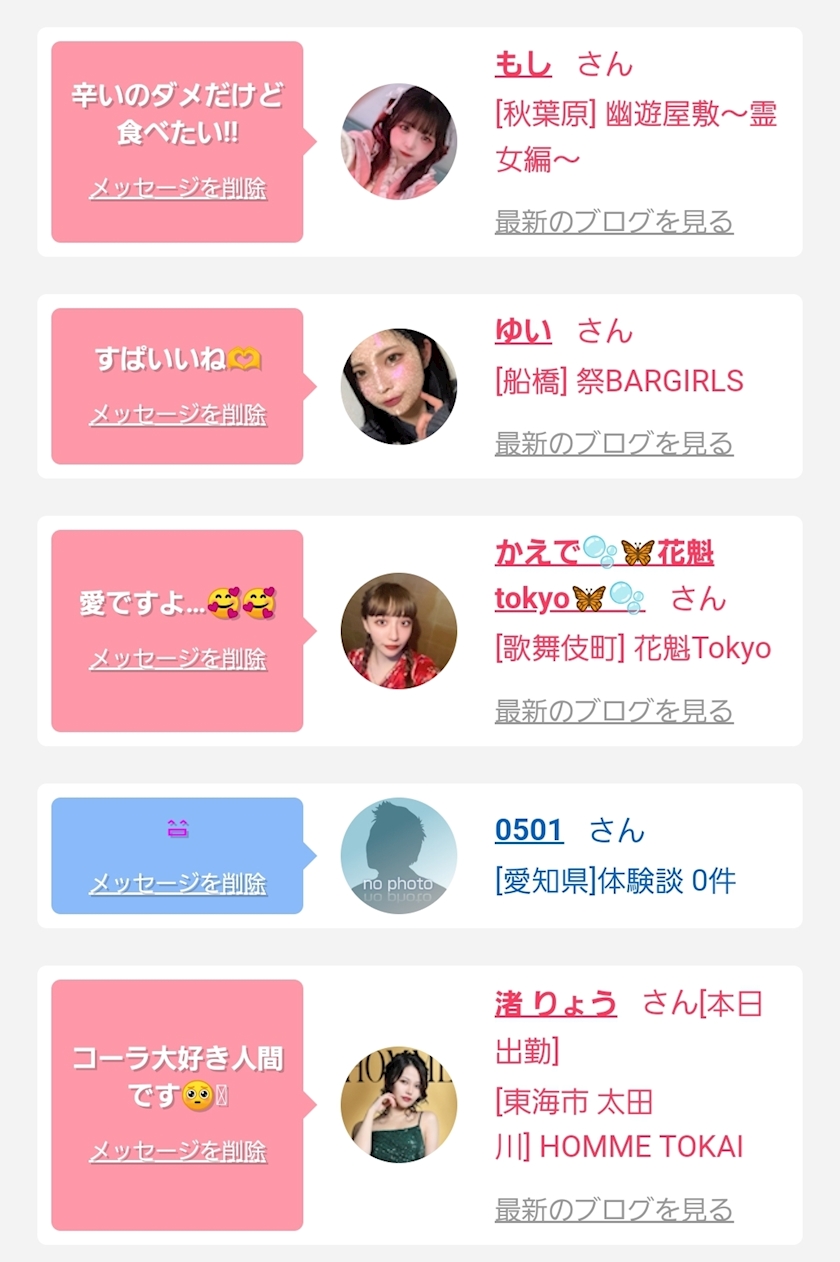Tap the no photo avatar of 0501
Screen dimensions: 840x1262
(x=399, y=856)
